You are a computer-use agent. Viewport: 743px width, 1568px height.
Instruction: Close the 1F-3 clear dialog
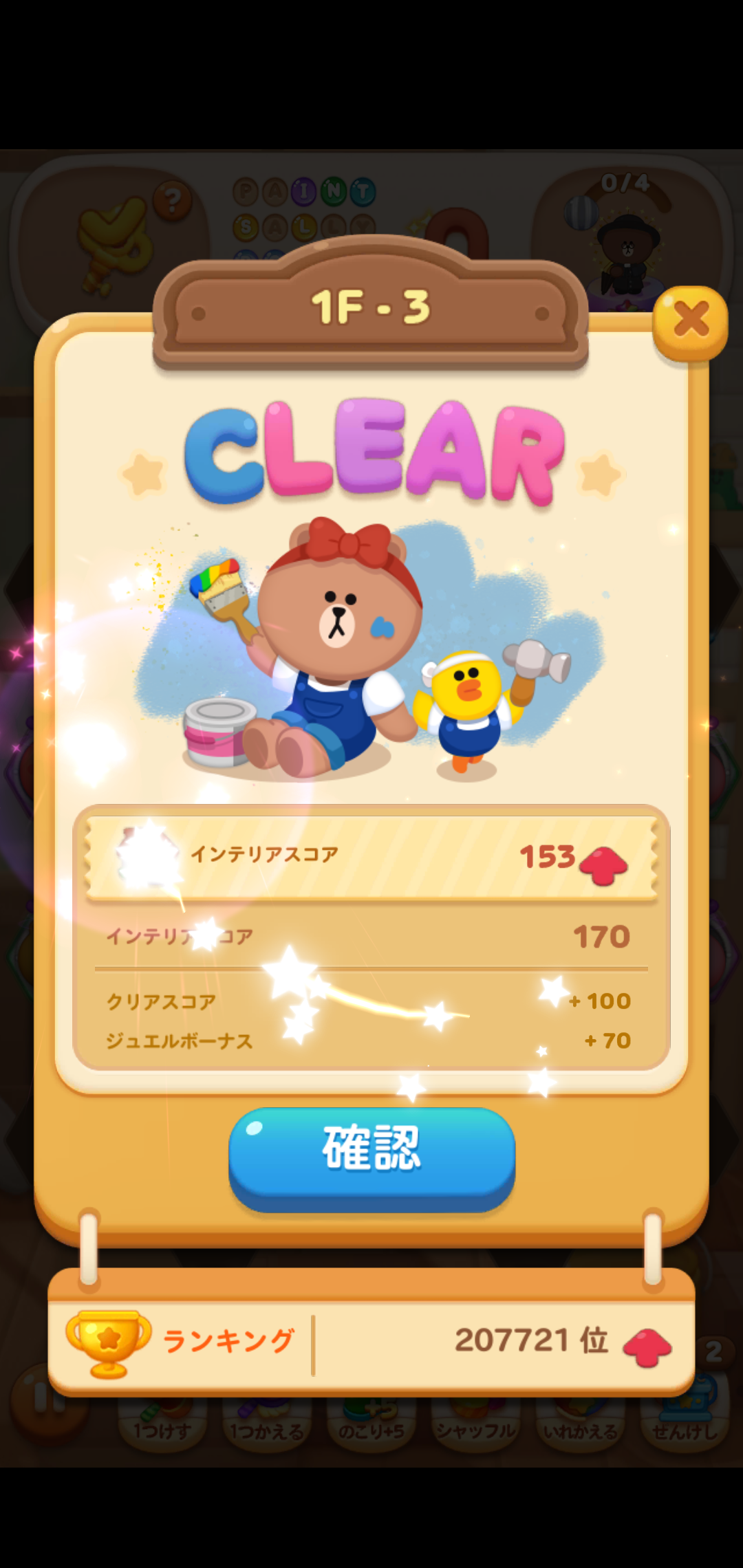click(x=690, y=321)
